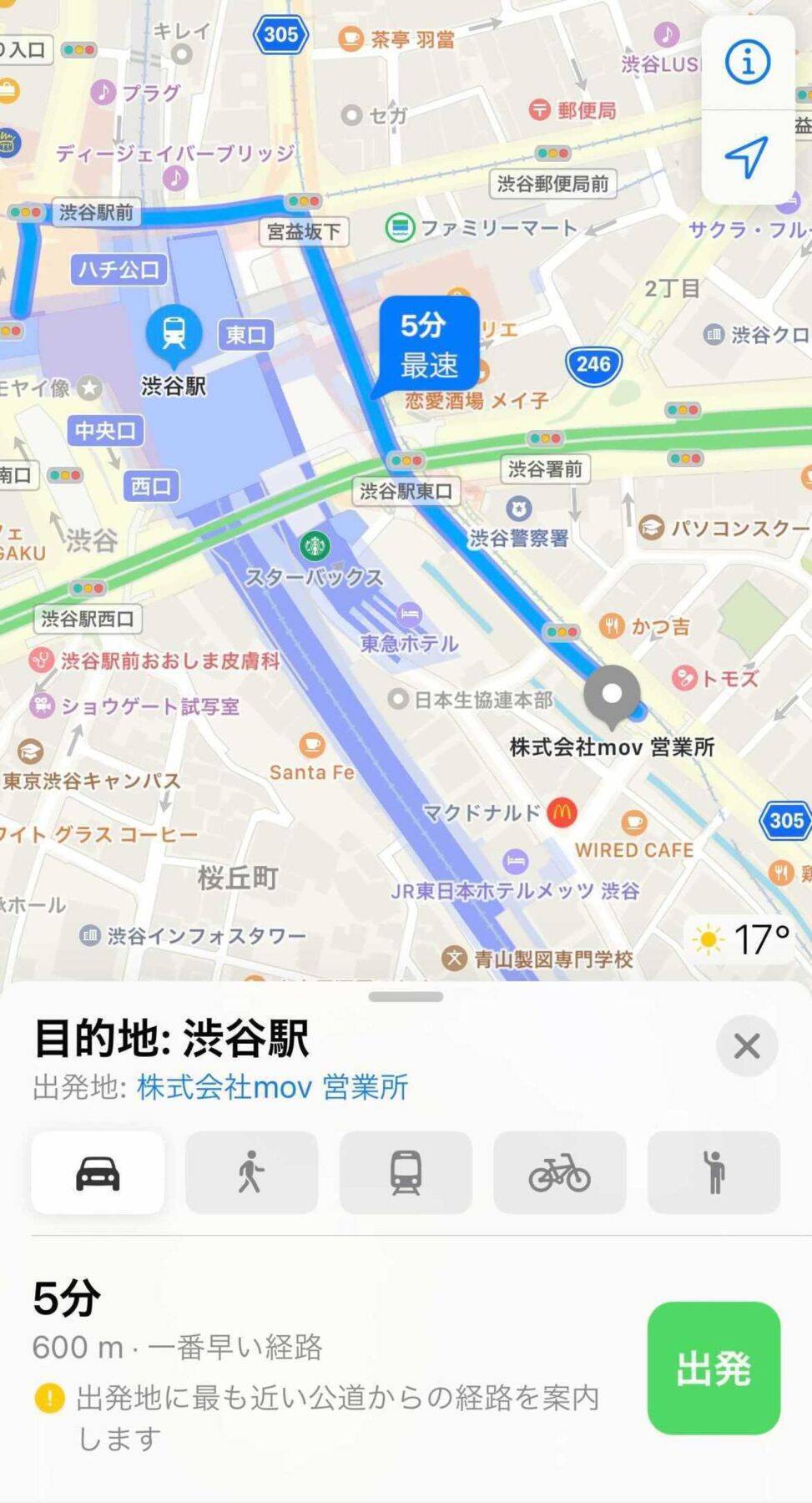The image size is (812, 1503).
Task: Tap the current location arrow
Action: (x=747, y=156)
